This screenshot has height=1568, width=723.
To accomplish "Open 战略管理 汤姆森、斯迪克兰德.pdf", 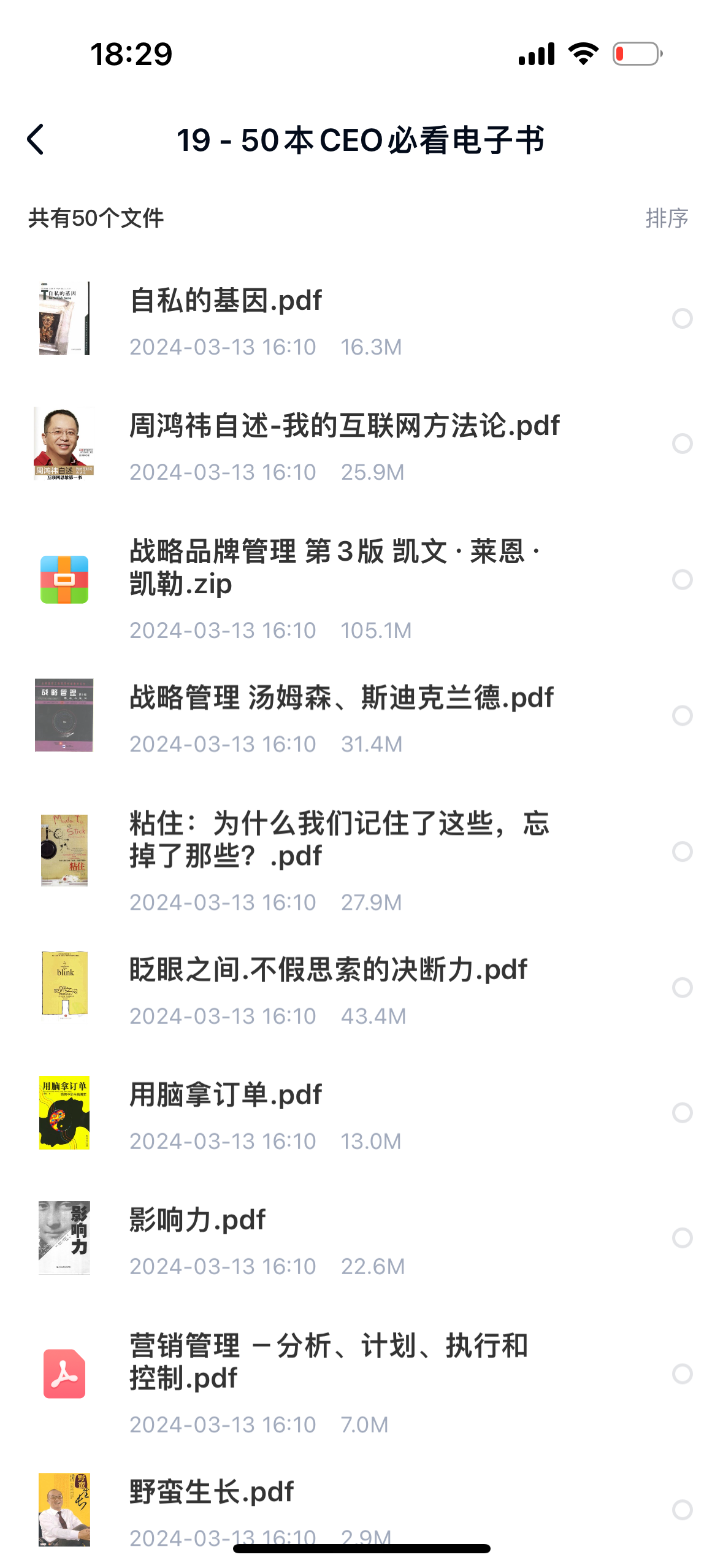I will click(x=341, y=698).
